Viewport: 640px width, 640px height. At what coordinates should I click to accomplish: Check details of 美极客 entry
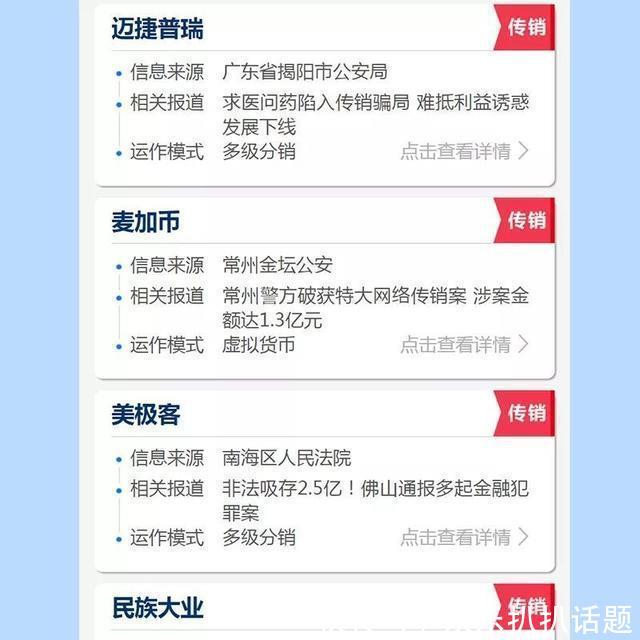click(x=464, y=537)
